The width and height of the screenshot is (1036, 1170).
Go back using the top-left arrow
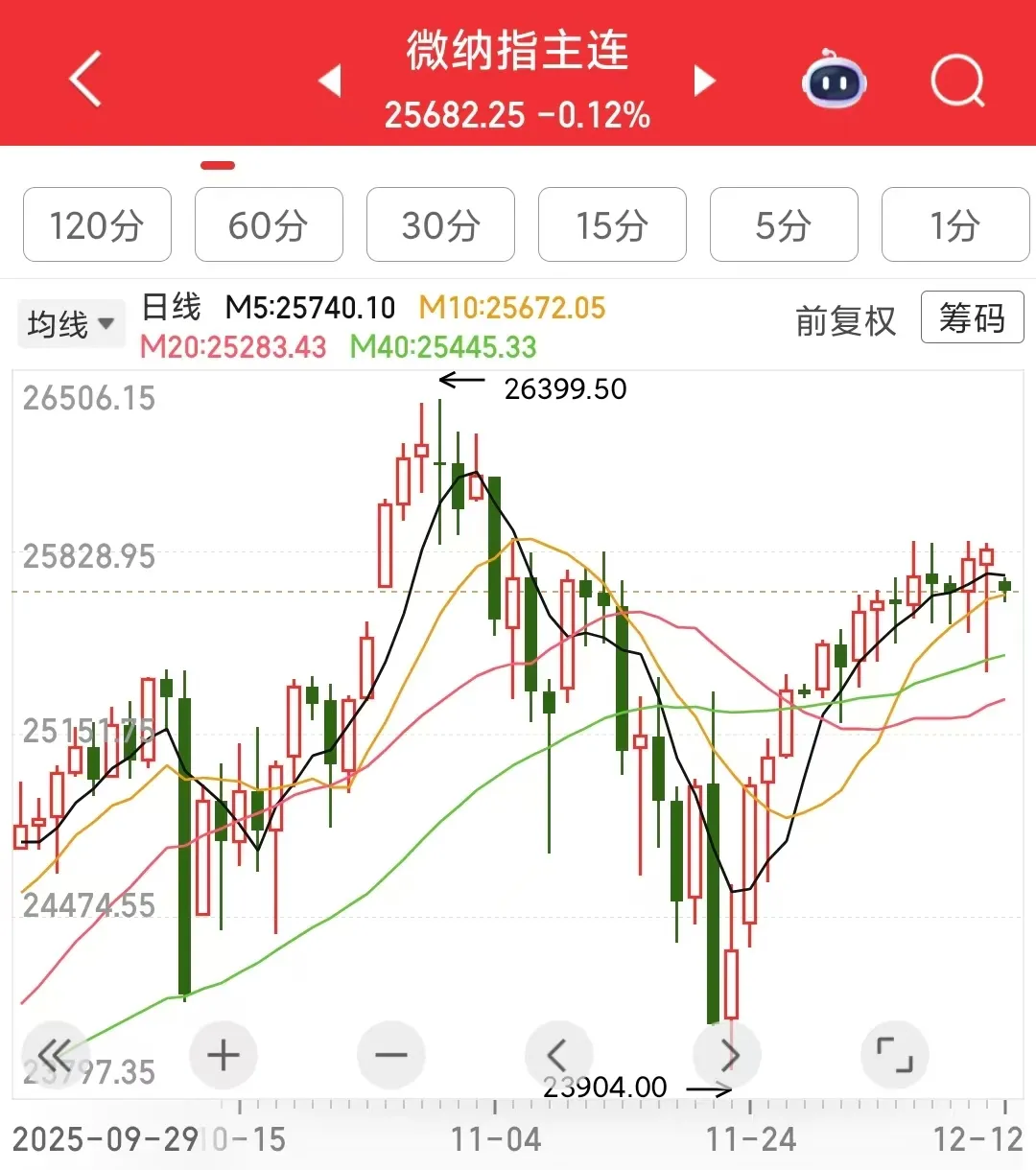86,80
